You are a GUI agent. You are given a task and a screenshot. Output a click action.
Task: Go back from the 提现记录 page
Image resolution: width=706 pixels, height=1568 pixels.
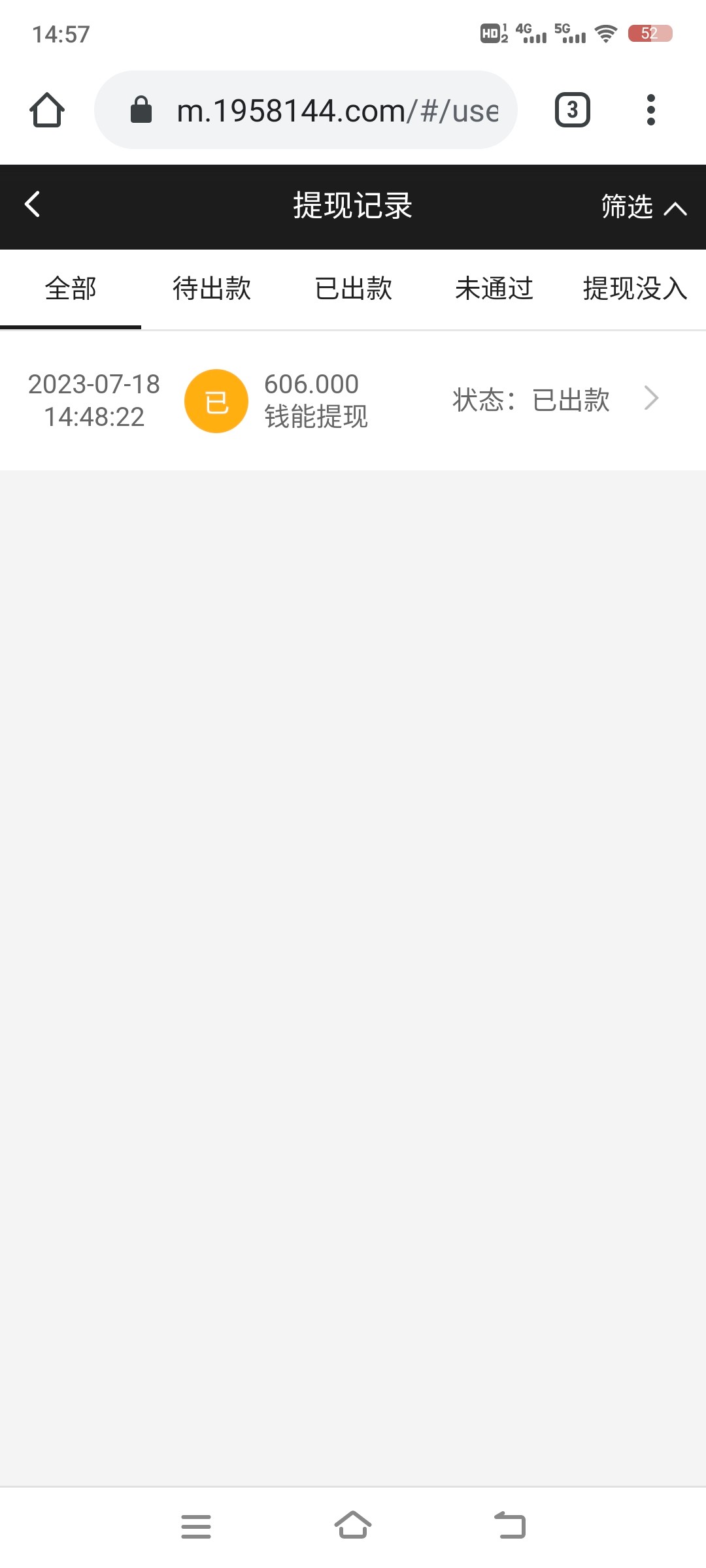coord(33,204)
